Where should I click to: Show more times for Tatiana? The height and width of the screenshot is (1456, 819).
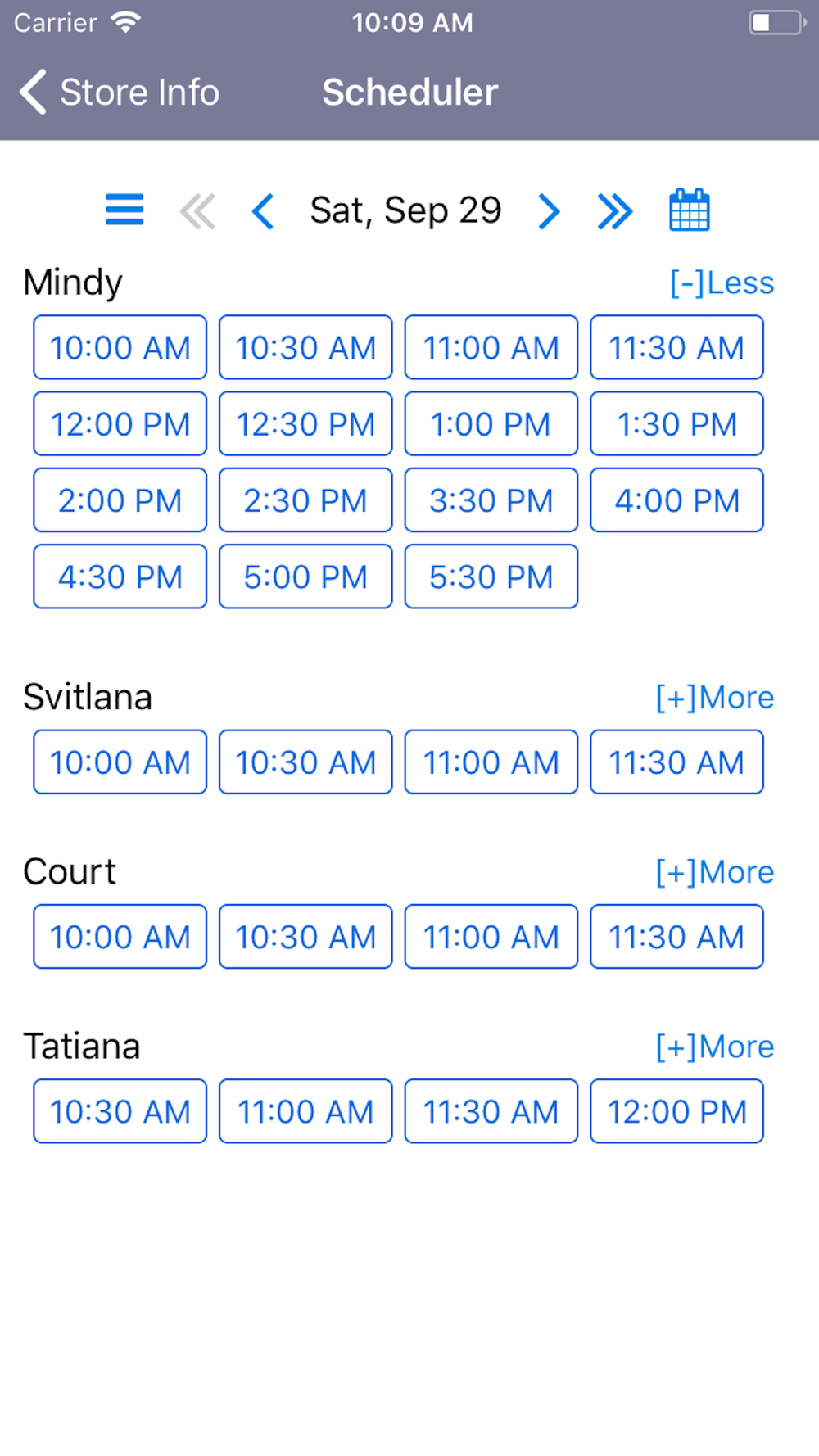(715, 1047)
